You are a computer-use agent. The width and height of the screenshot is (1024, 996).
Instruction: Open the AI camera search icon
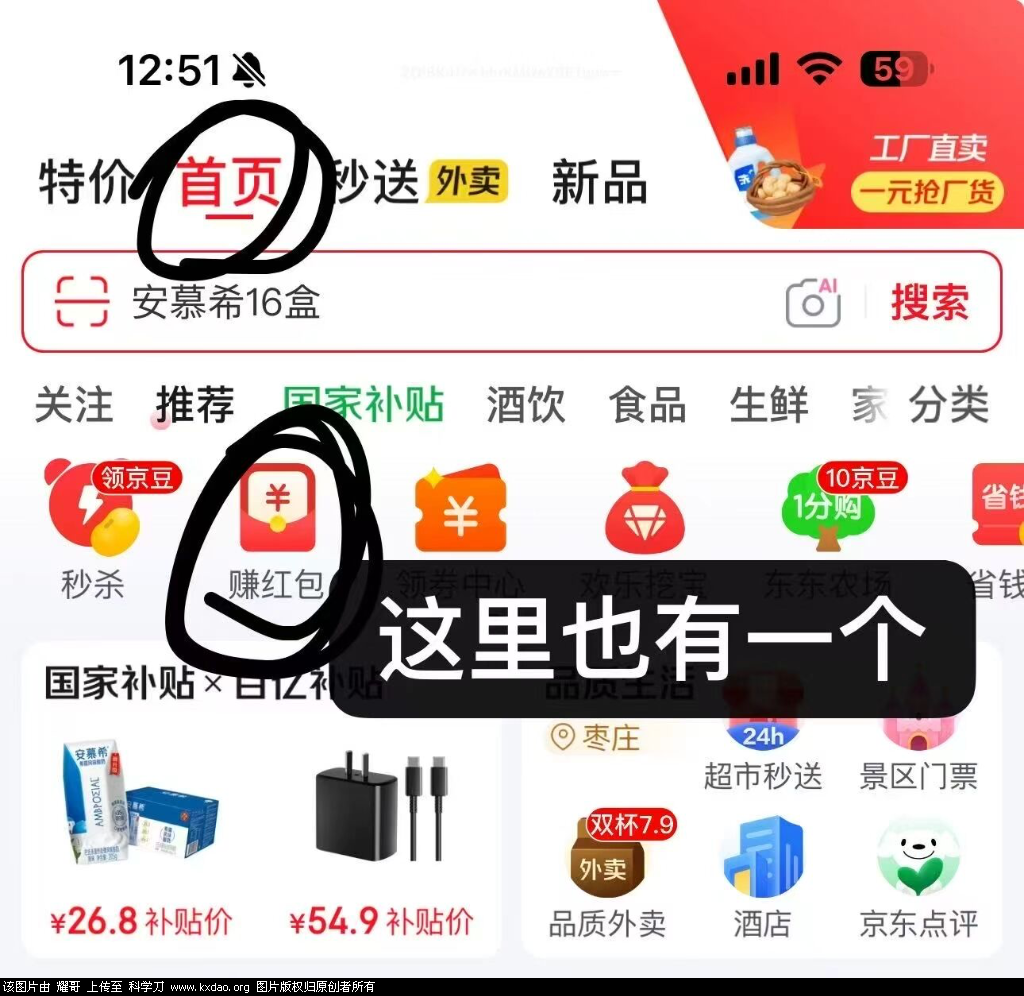pyautogui.click(x=812, y=302)
